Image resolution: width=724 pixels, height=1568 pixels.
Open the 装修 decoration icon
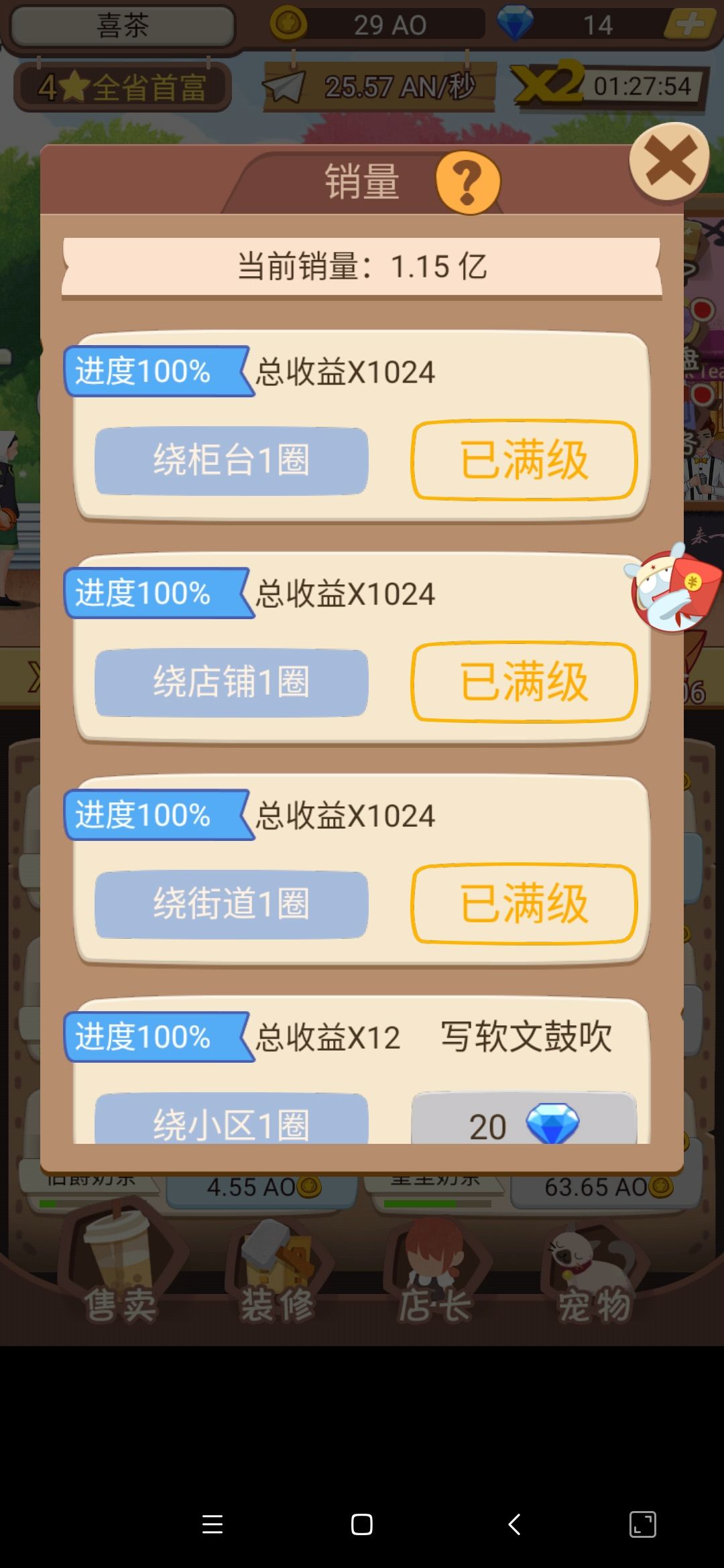point(278,1273)
